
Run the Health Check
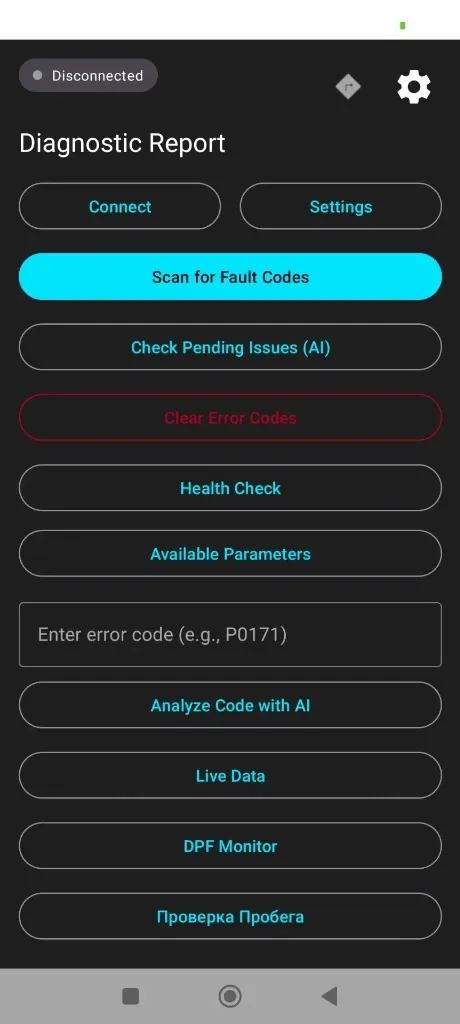230,488
